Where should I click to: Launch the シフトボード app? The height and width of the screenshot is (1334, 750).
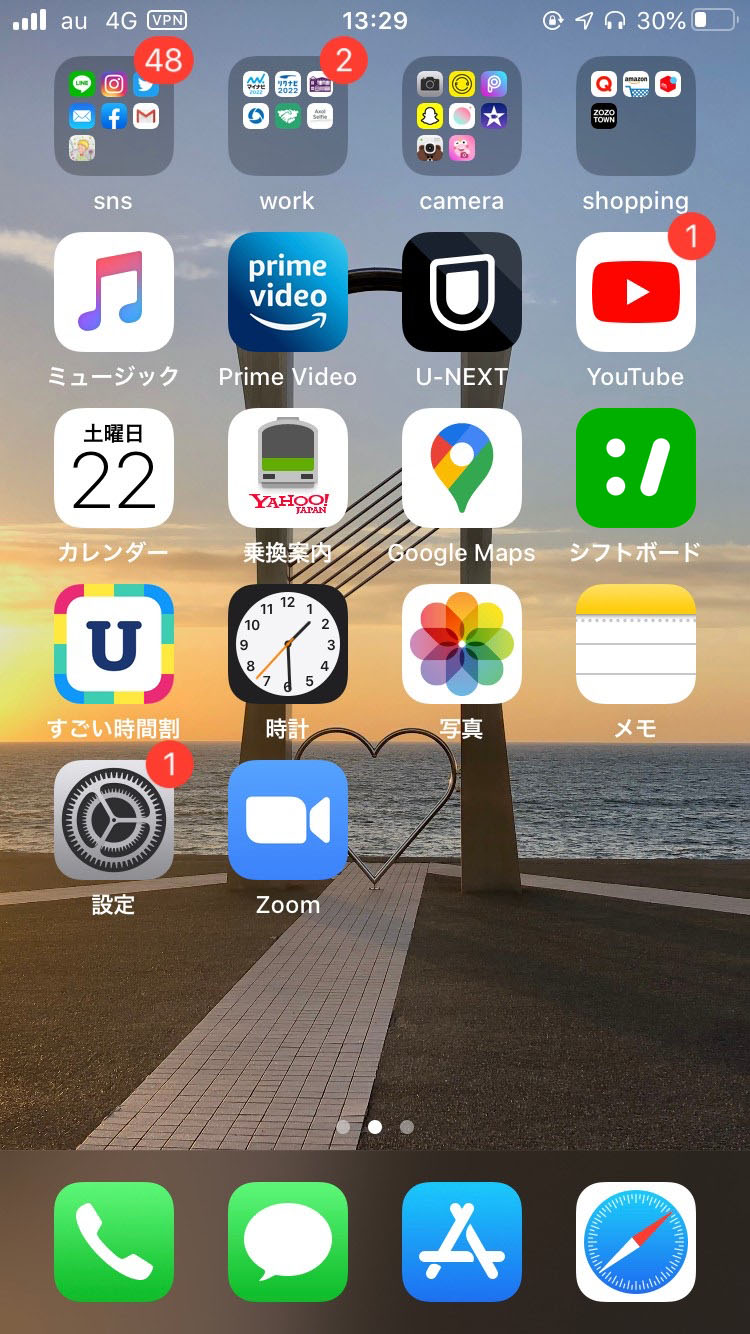636,468
